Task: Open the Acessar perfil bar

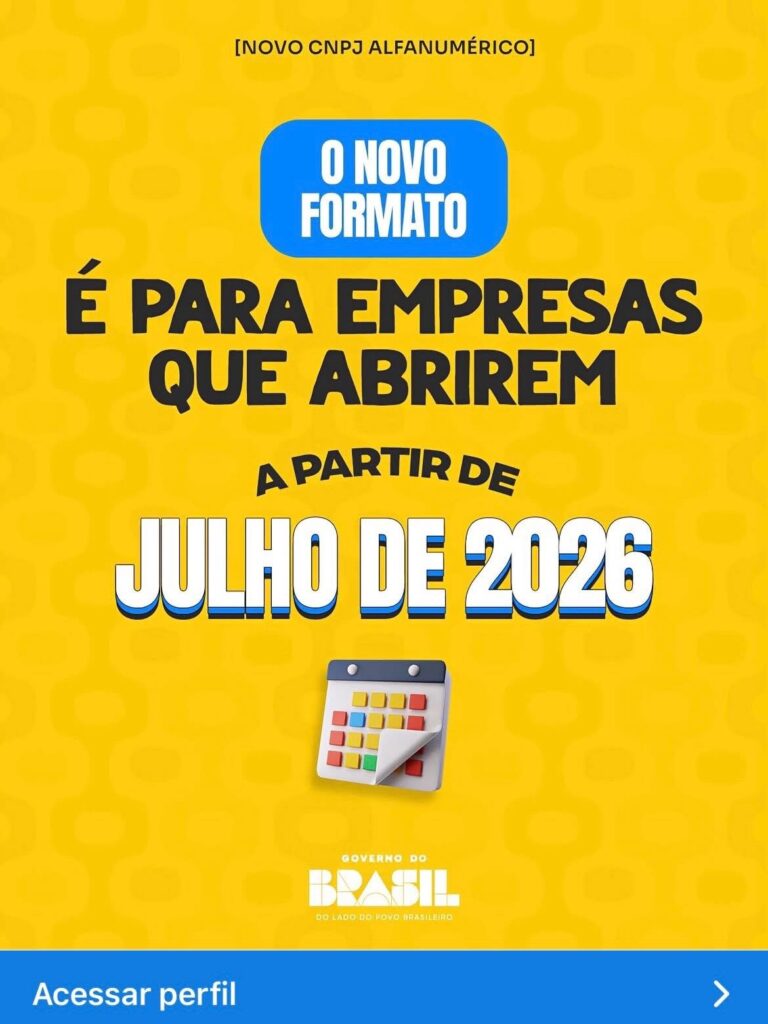Action: (384, 994)
